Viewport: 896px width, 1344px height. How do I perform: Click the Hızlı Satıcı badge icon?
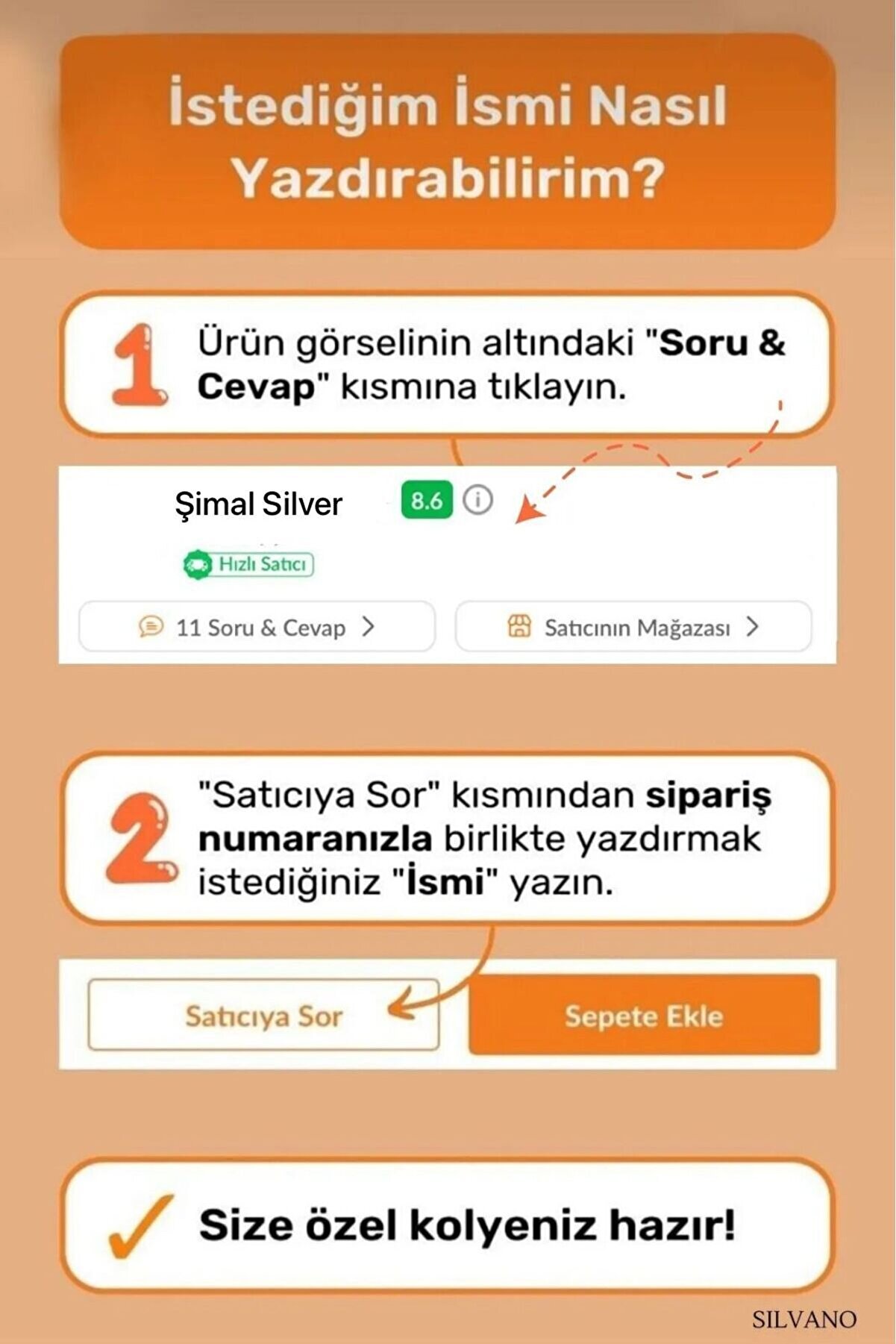(x=197, y=565)
